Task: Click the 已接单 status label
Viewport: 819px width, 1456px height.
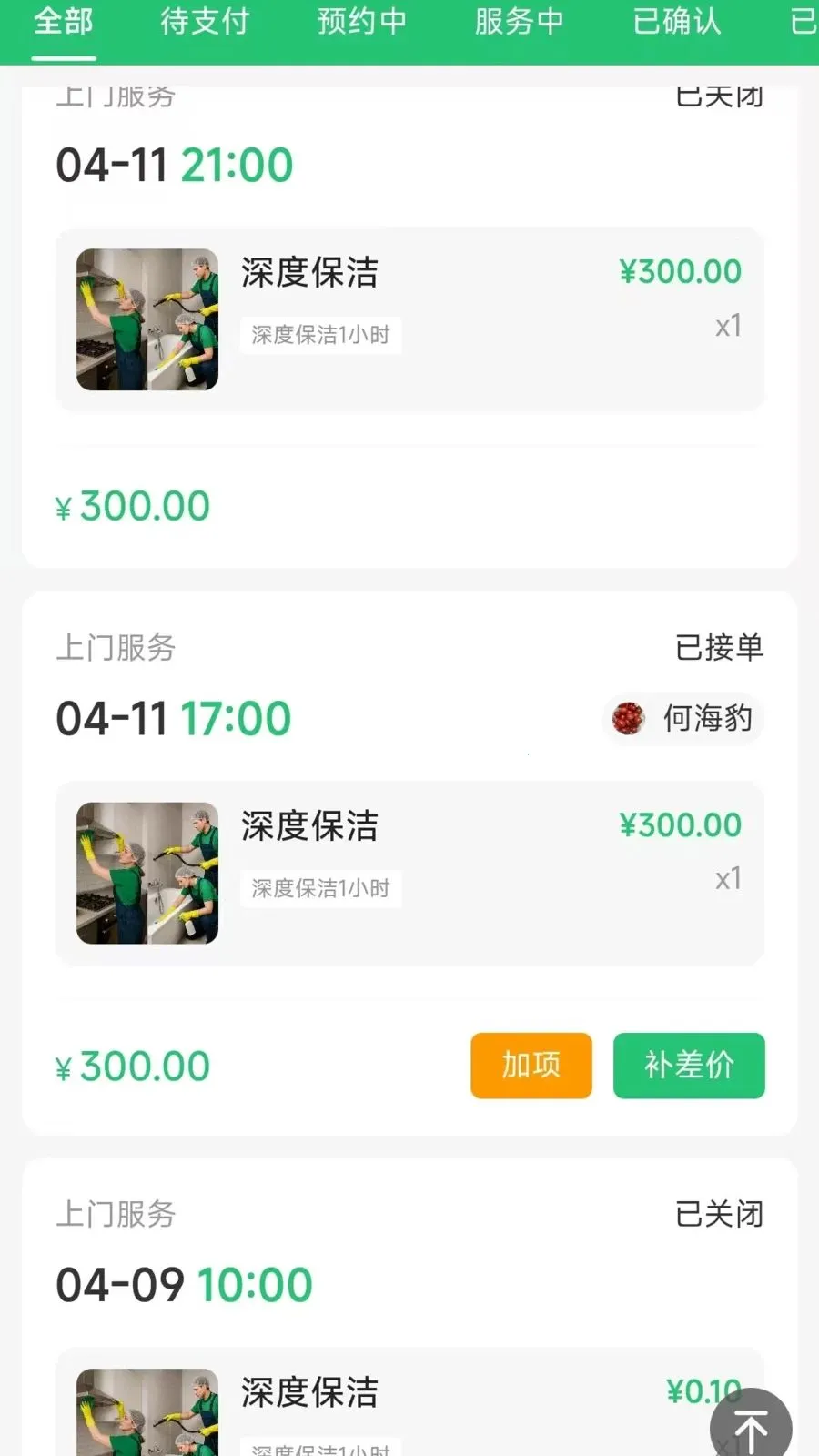Action: [719, 648]
